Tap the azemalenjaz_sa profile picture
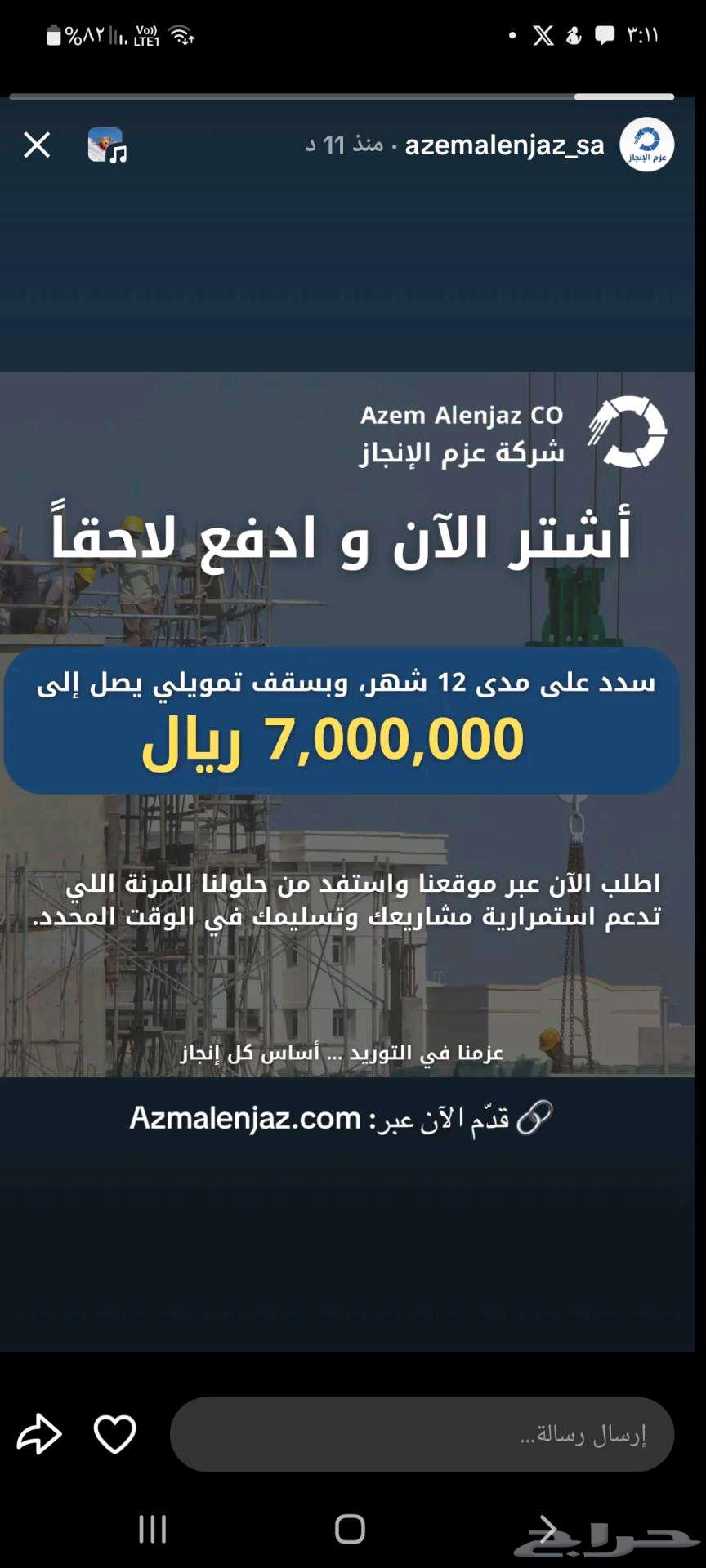 646,145
